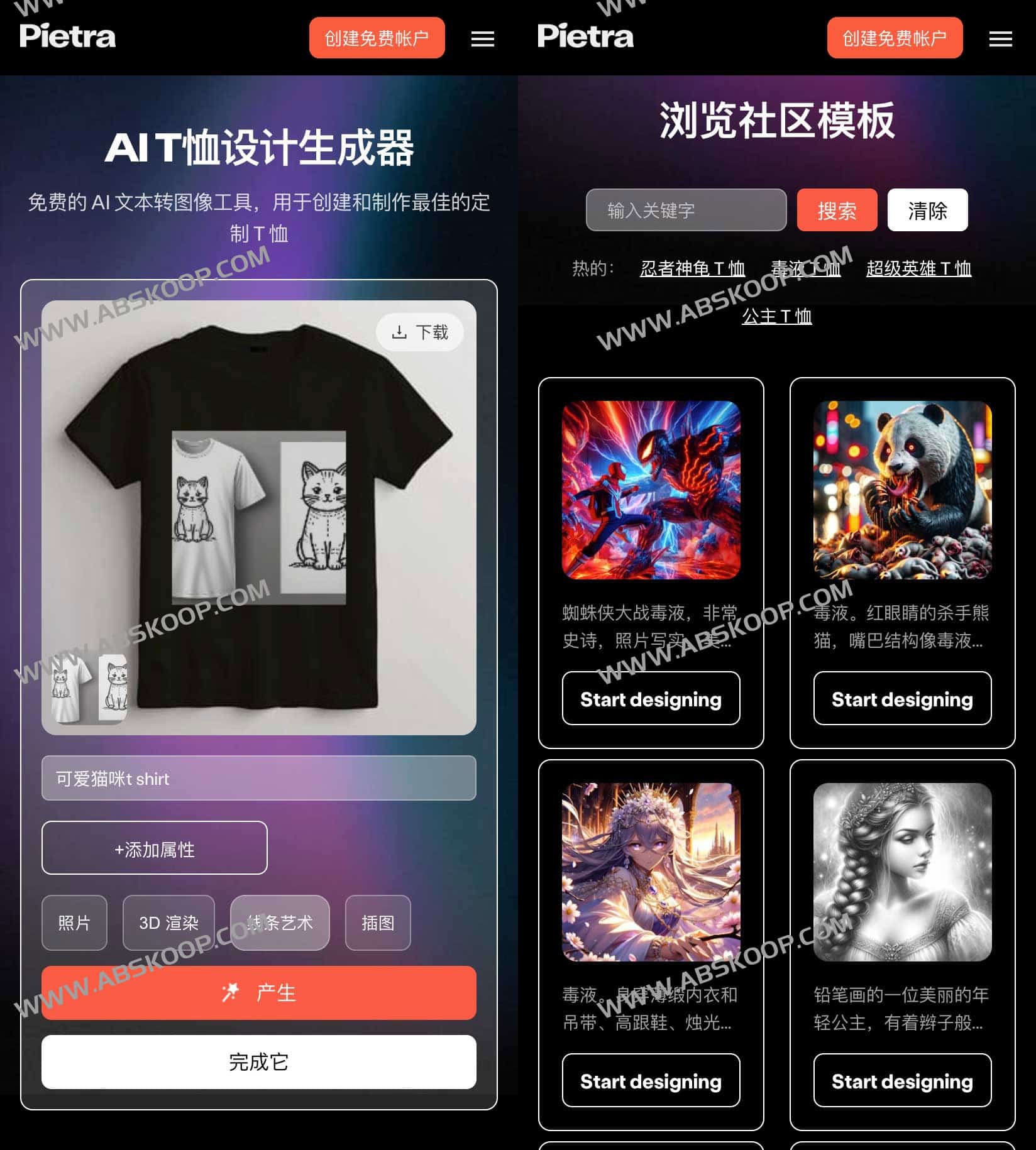This screenshot has width=1036, height=1150.
Task: Click the 输入关键字 search field
Action: tap(685, 211)
